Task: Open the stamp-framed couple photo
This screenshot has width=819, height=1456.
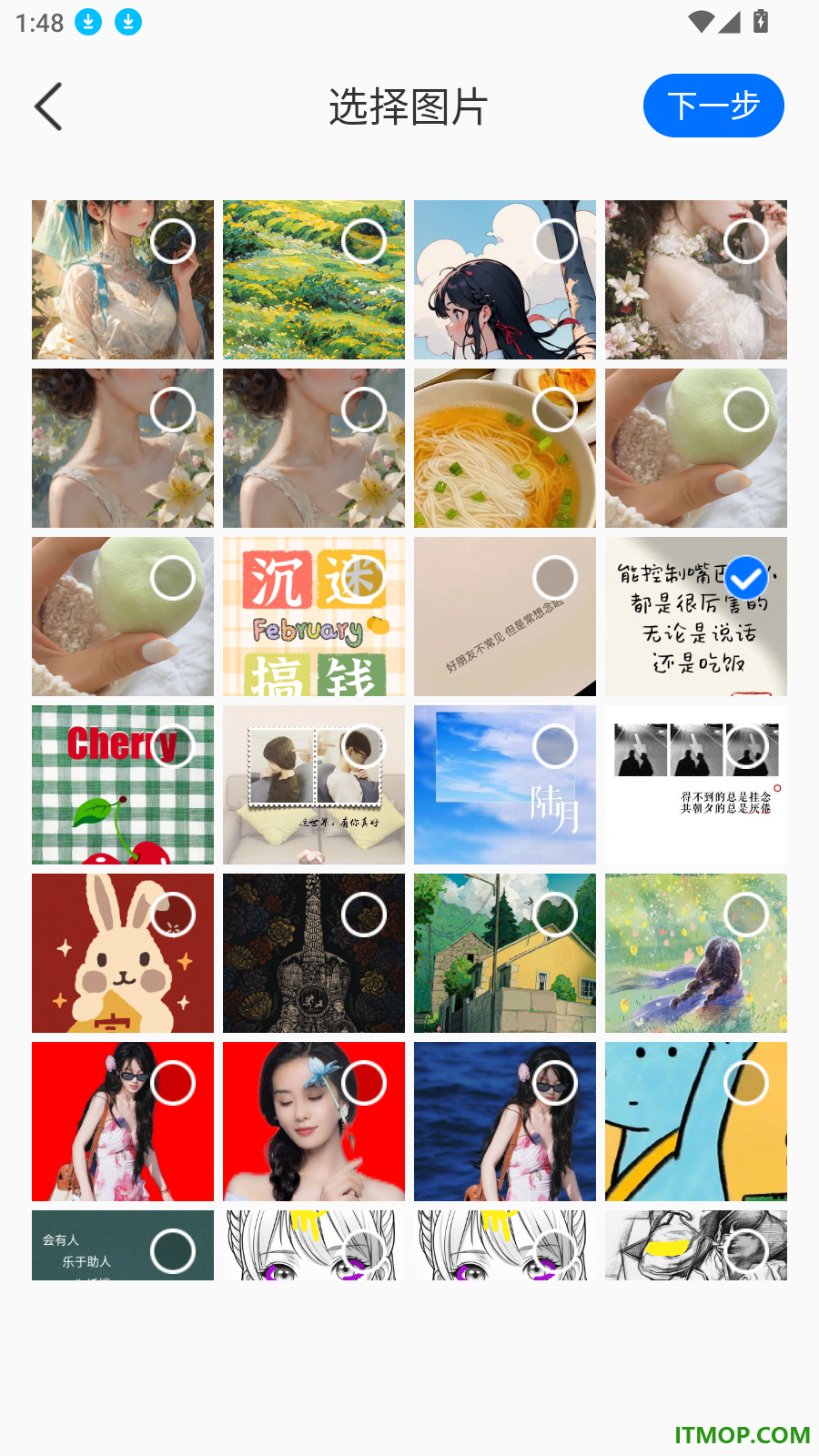Action: pos(314,784)
